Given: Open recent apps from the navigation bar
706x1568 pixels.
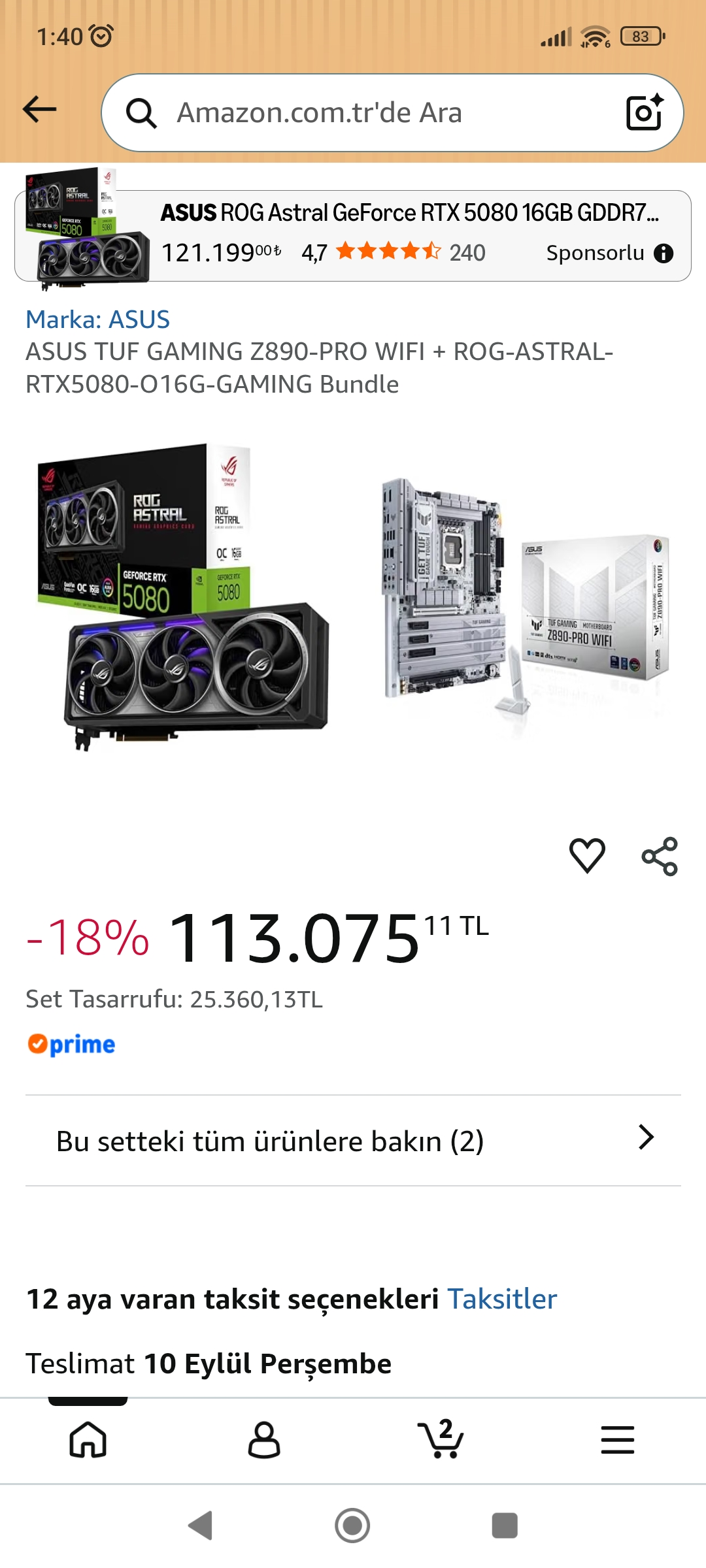Looking at the screenshot, I should [x=505, y=1526].
